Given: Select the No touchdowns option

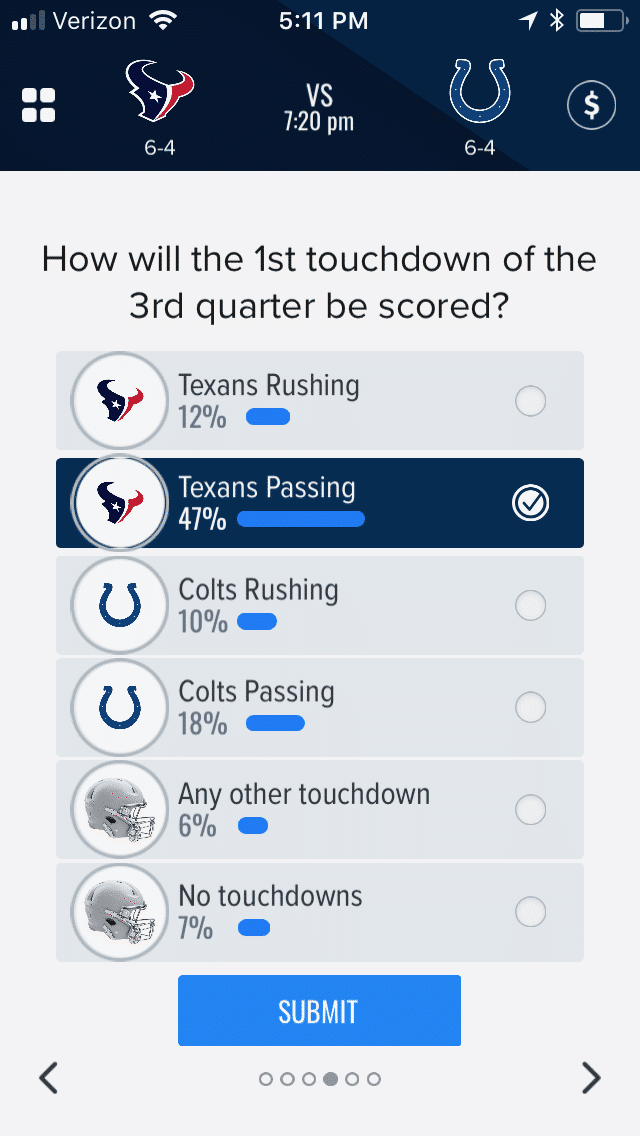Looking at the screenshot, I should coord(320,912).
